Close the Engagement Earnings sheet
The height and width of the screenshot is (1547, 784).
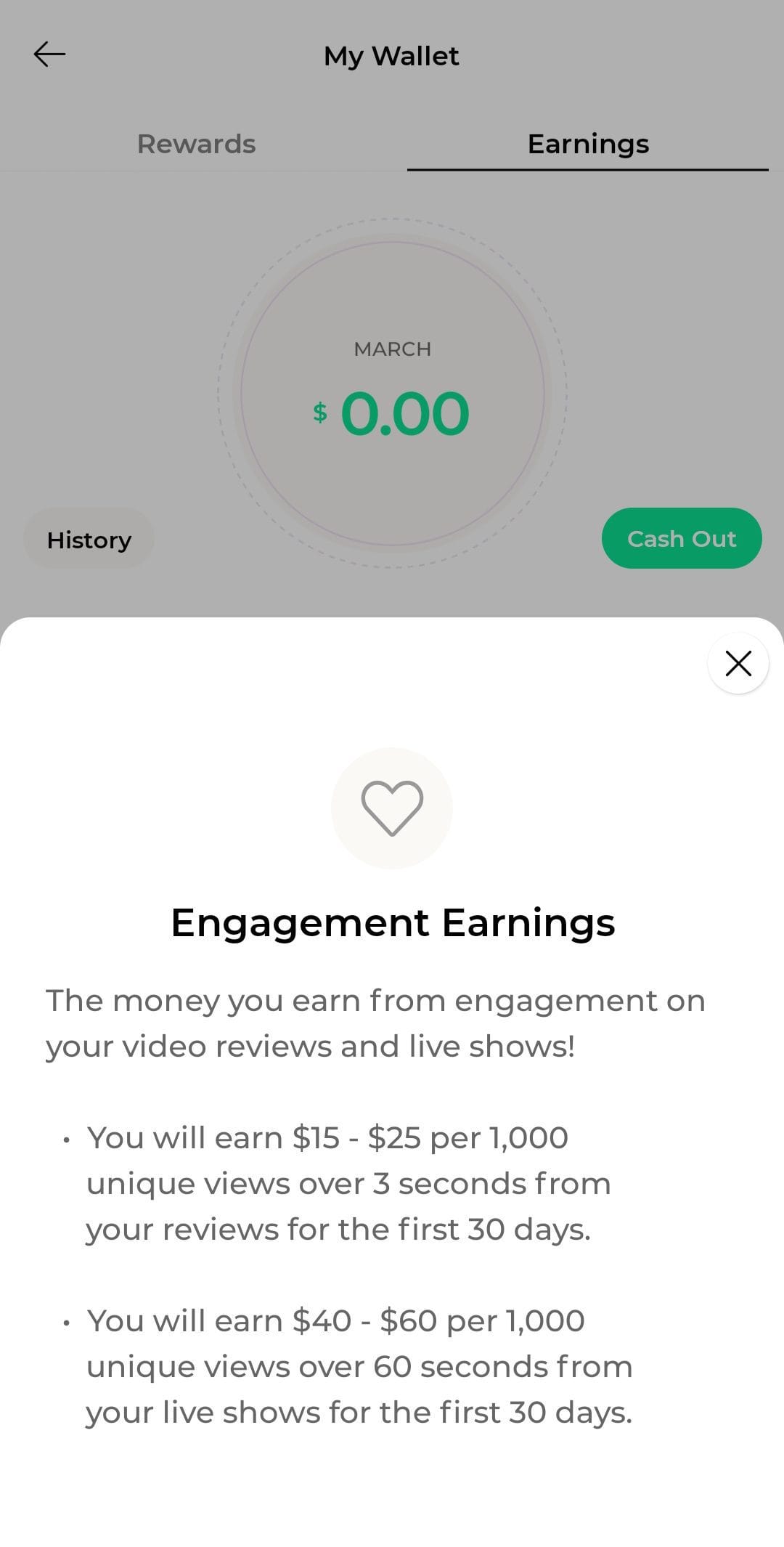738,663
